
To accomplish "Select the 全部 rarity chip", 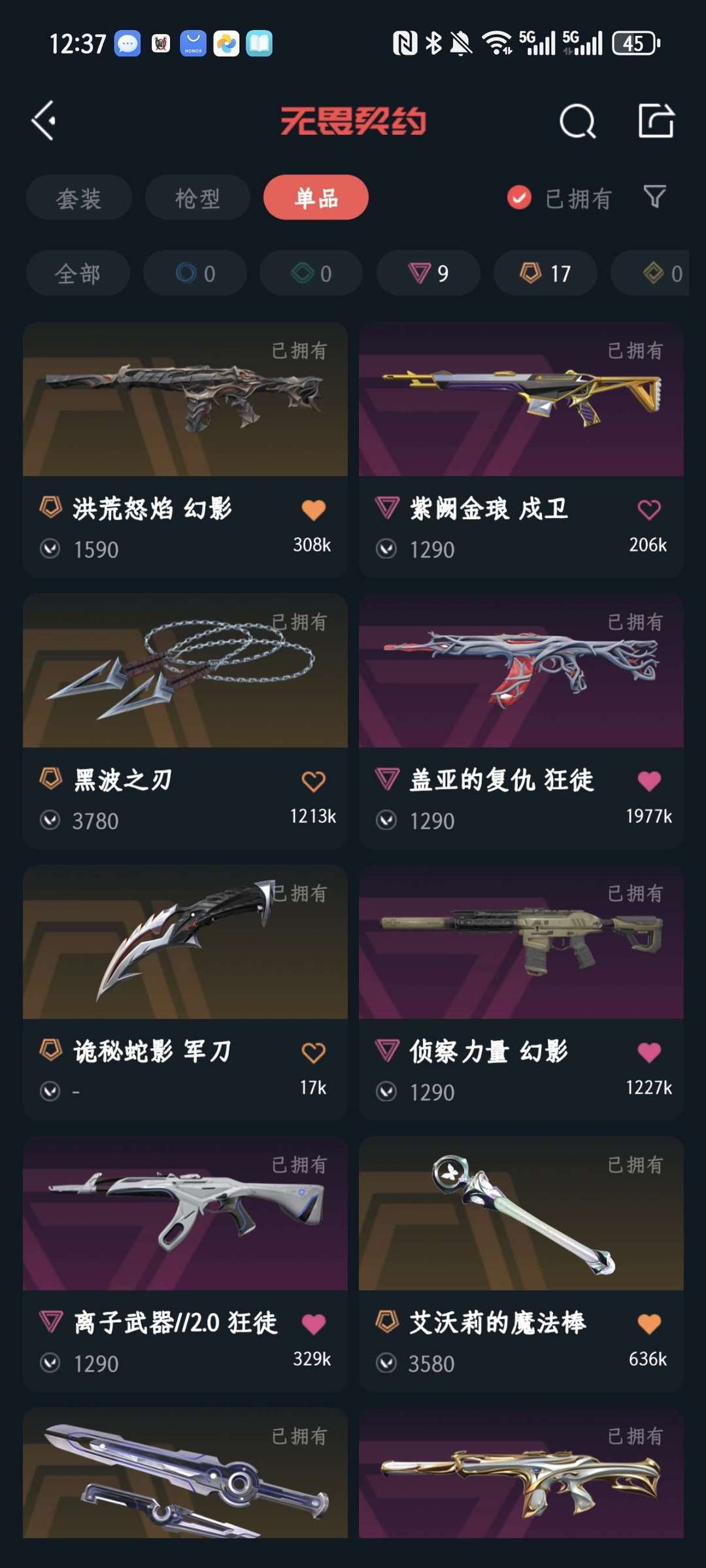I will pyautogui.click(x=78, y=273).
